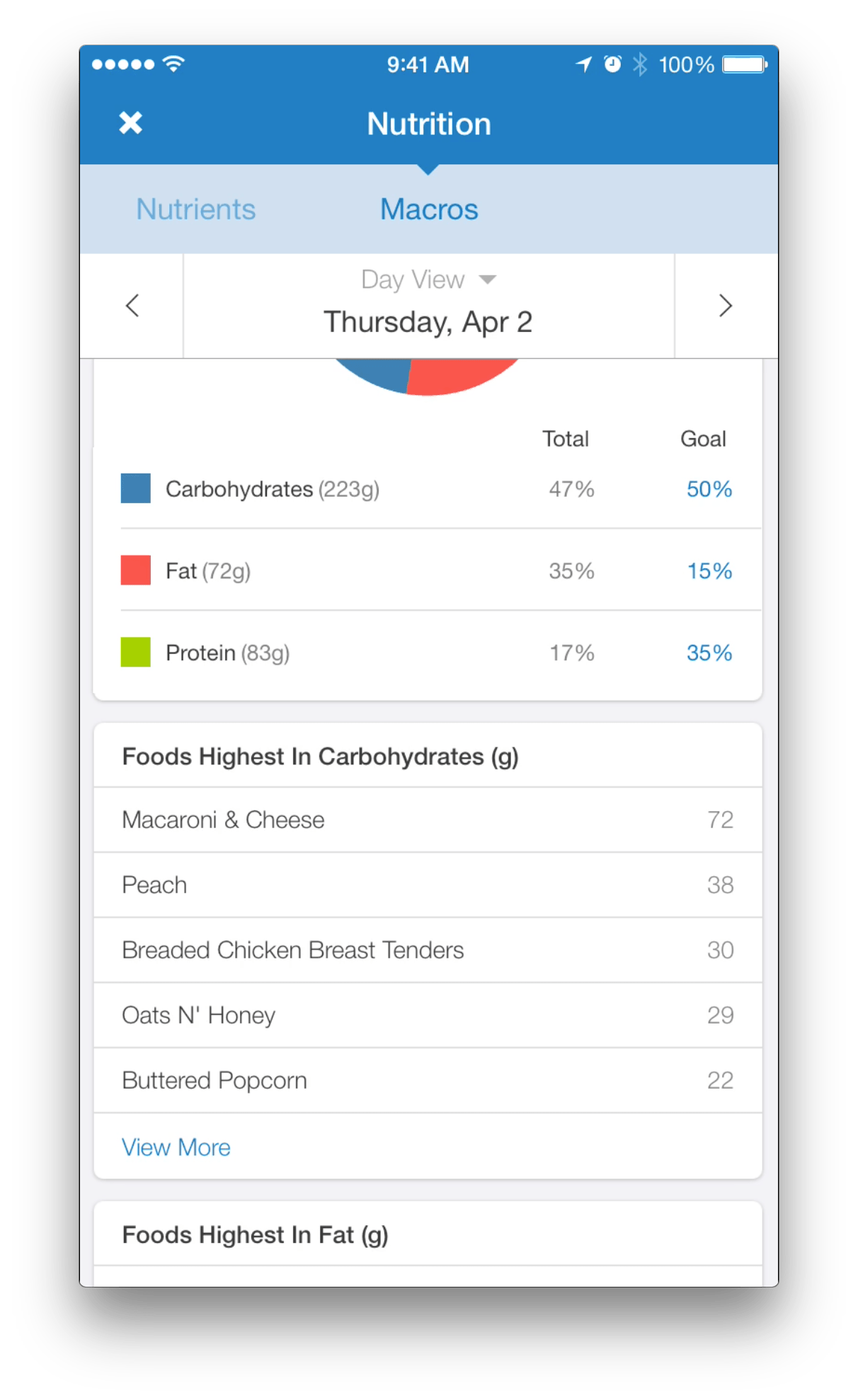
Task: Navigate to the next day
Action: [724, 305]
